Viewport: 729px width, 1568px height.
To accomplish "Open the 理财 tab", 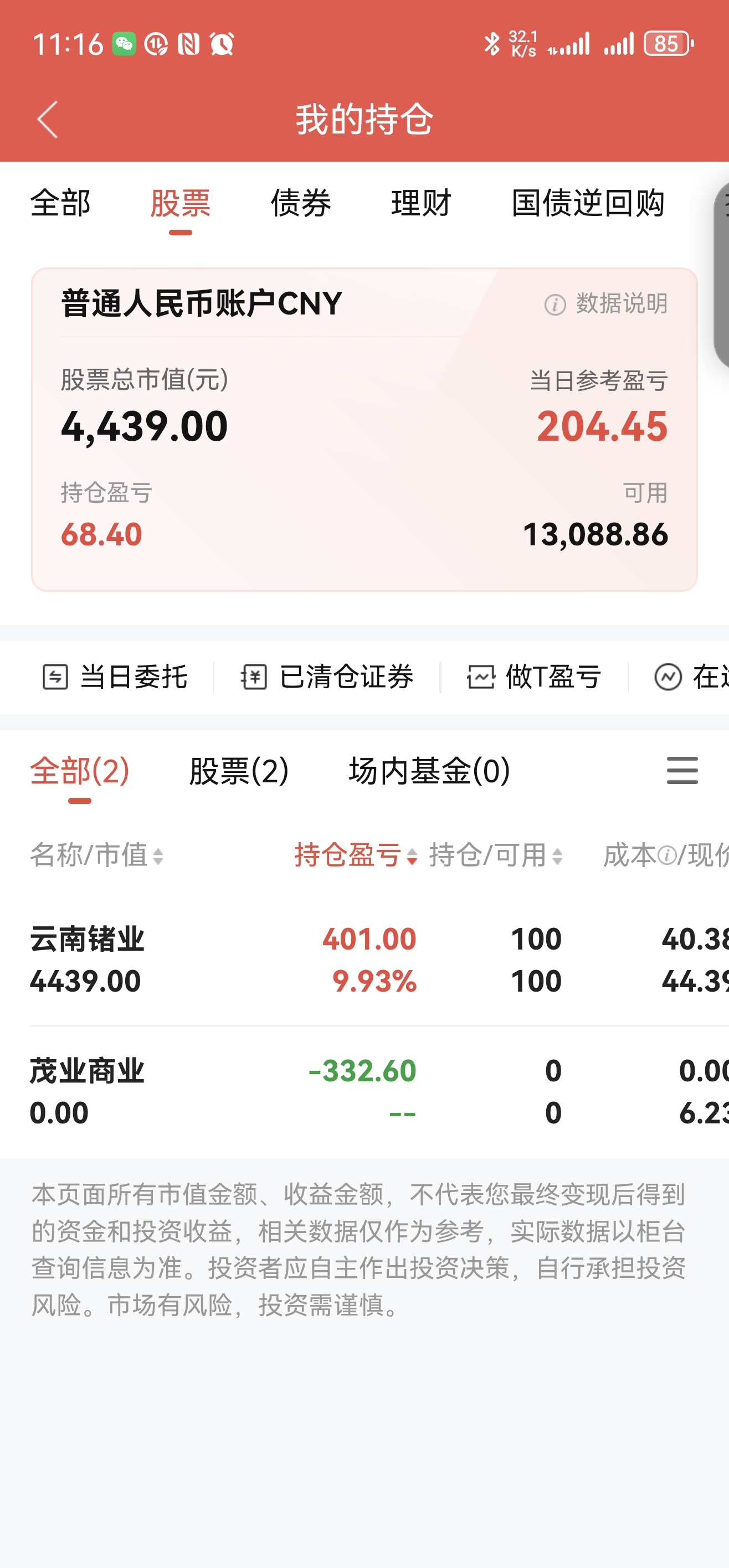I will point(421,203).
